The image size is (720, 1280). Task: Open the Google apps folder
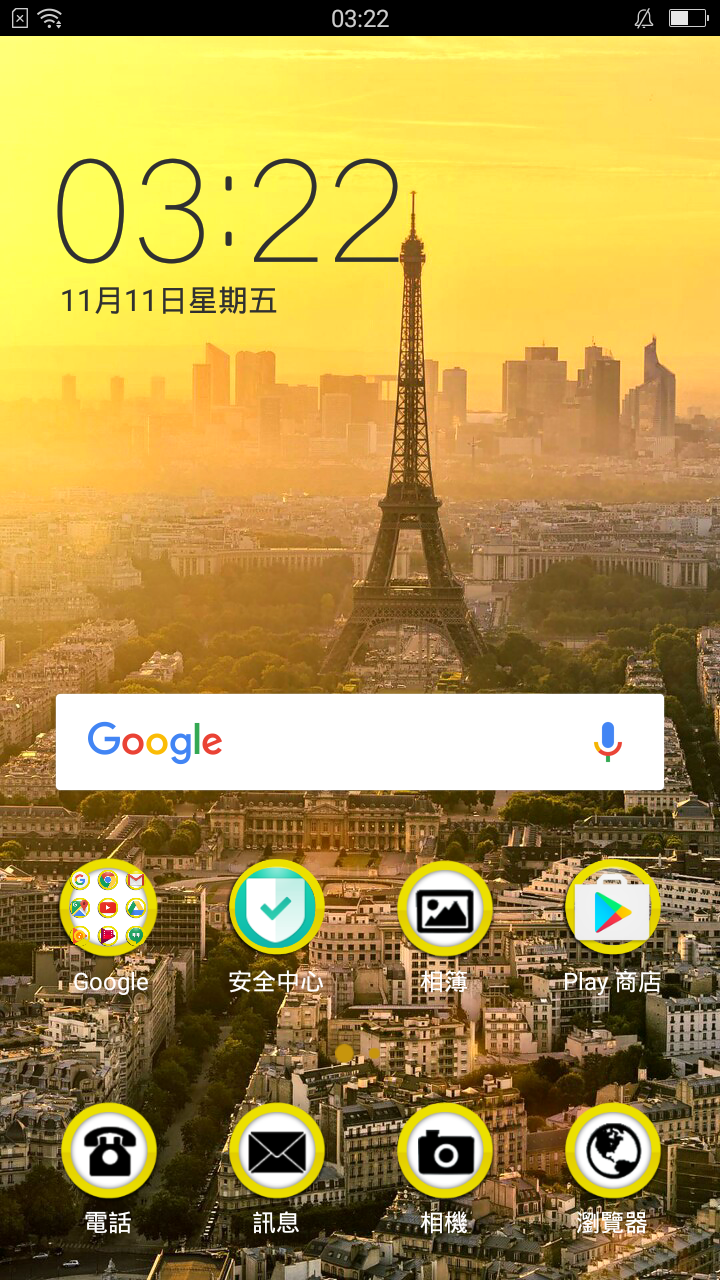(x=109, y=908)
